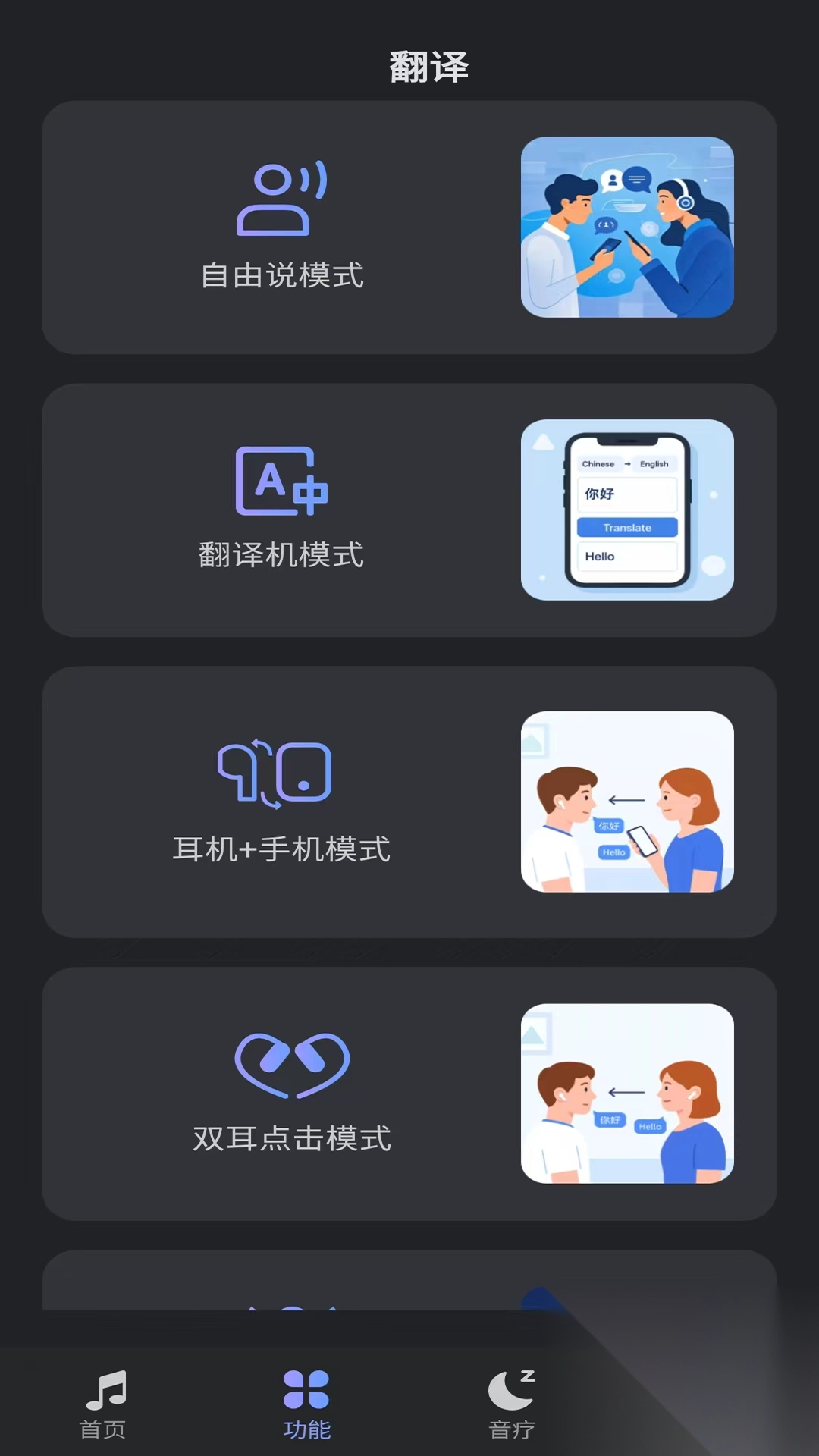Select the 翻译机模式 card

(x=409, y=510)
